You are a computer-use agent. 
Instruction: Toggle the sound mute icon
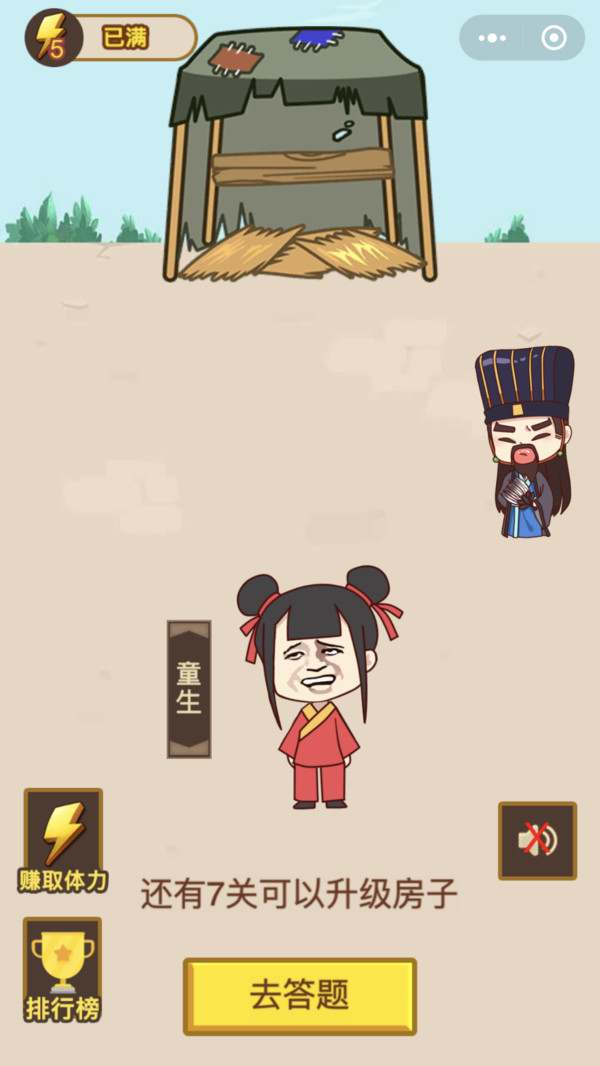[537, 840]
